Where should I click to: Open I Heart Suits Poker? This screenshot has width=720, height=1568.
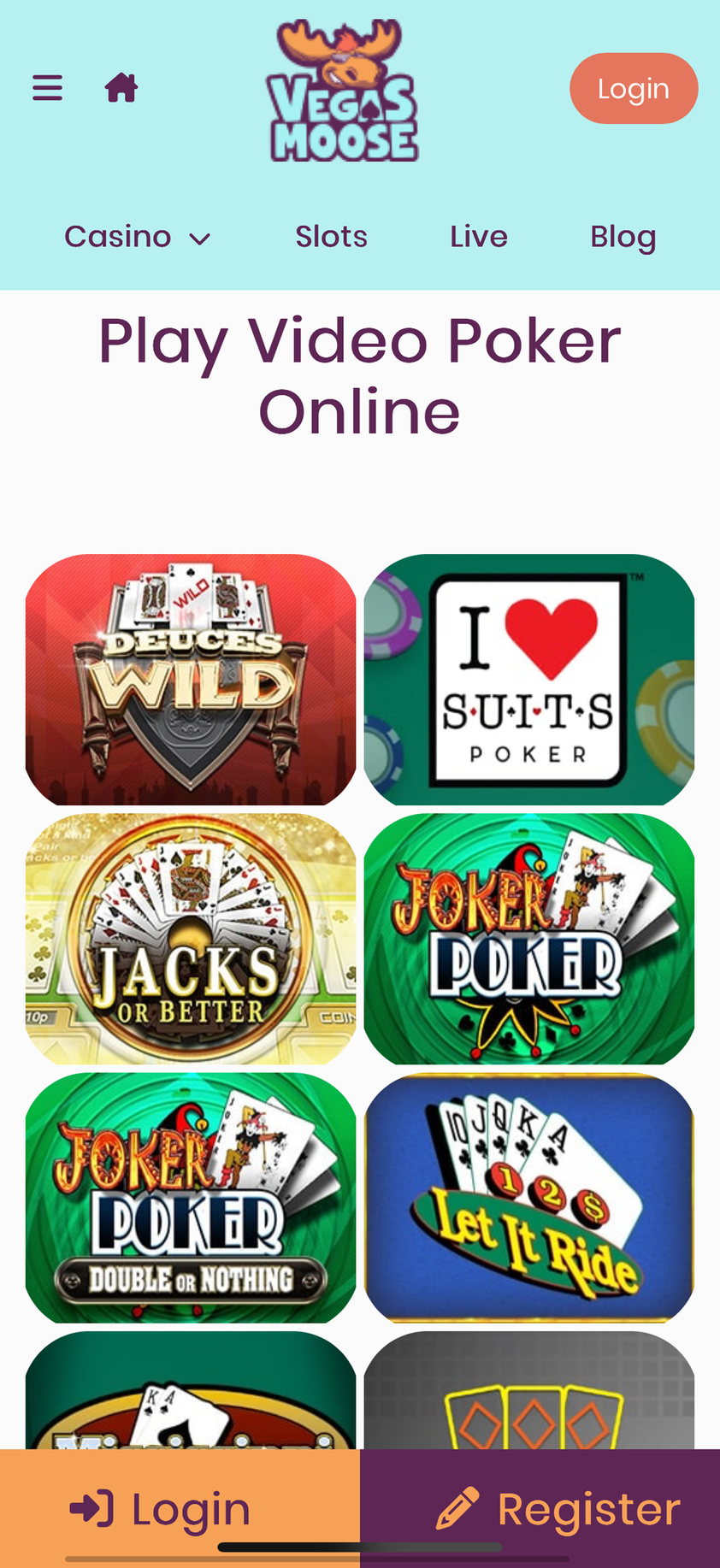coord(528,680)
